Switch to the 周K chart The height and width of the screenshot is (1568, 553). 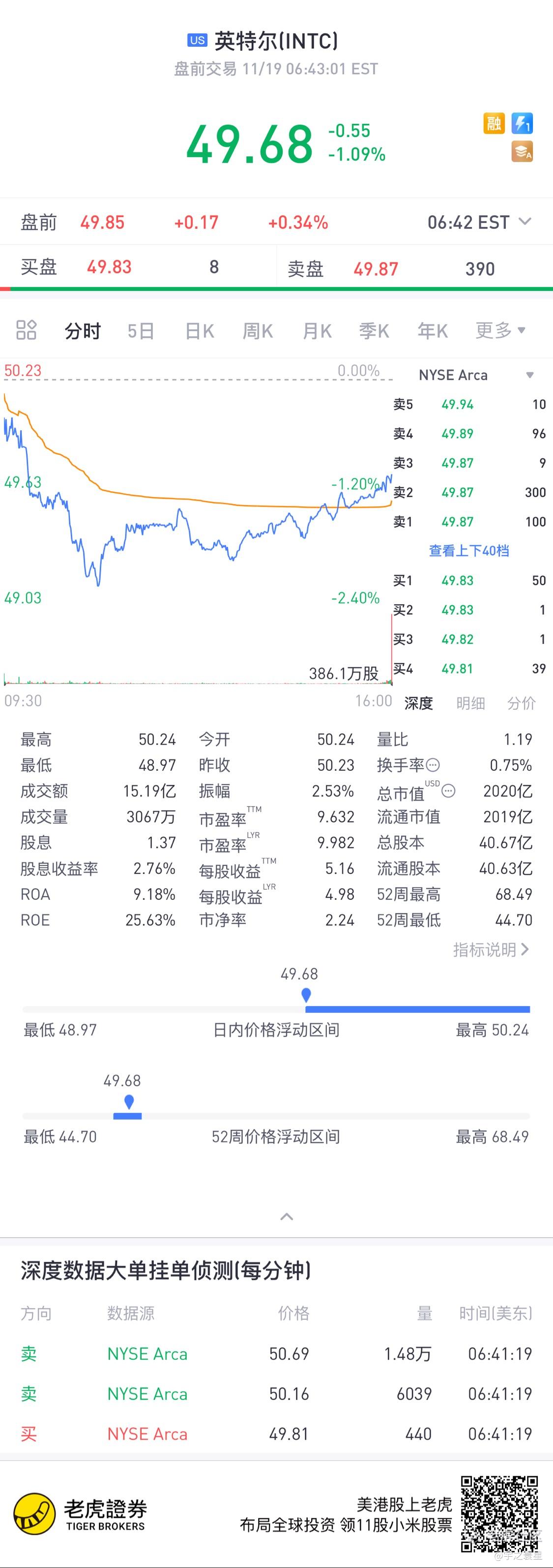point(258,331)
